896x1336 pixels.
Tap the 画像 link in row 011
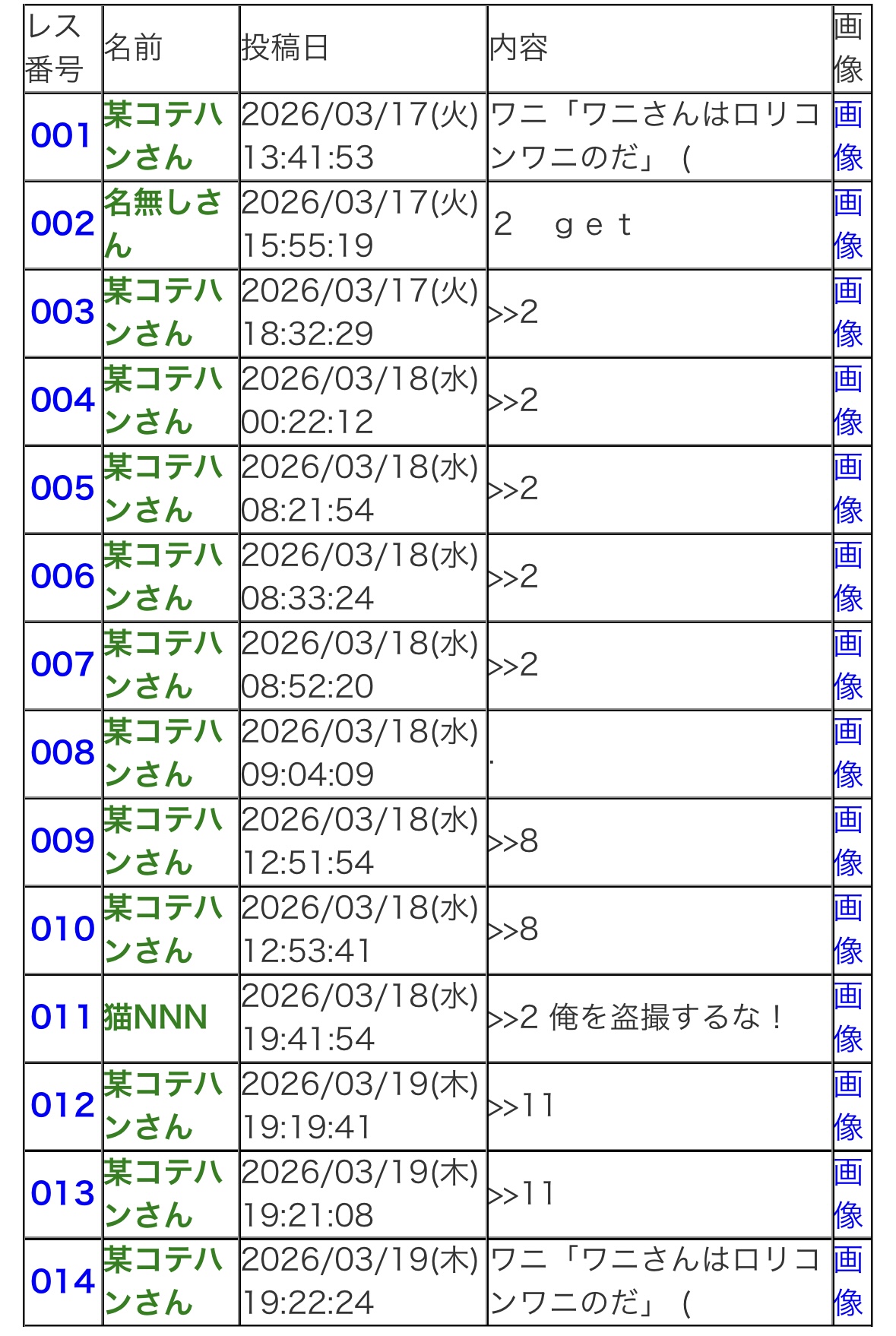click(x=848, y=1018)
